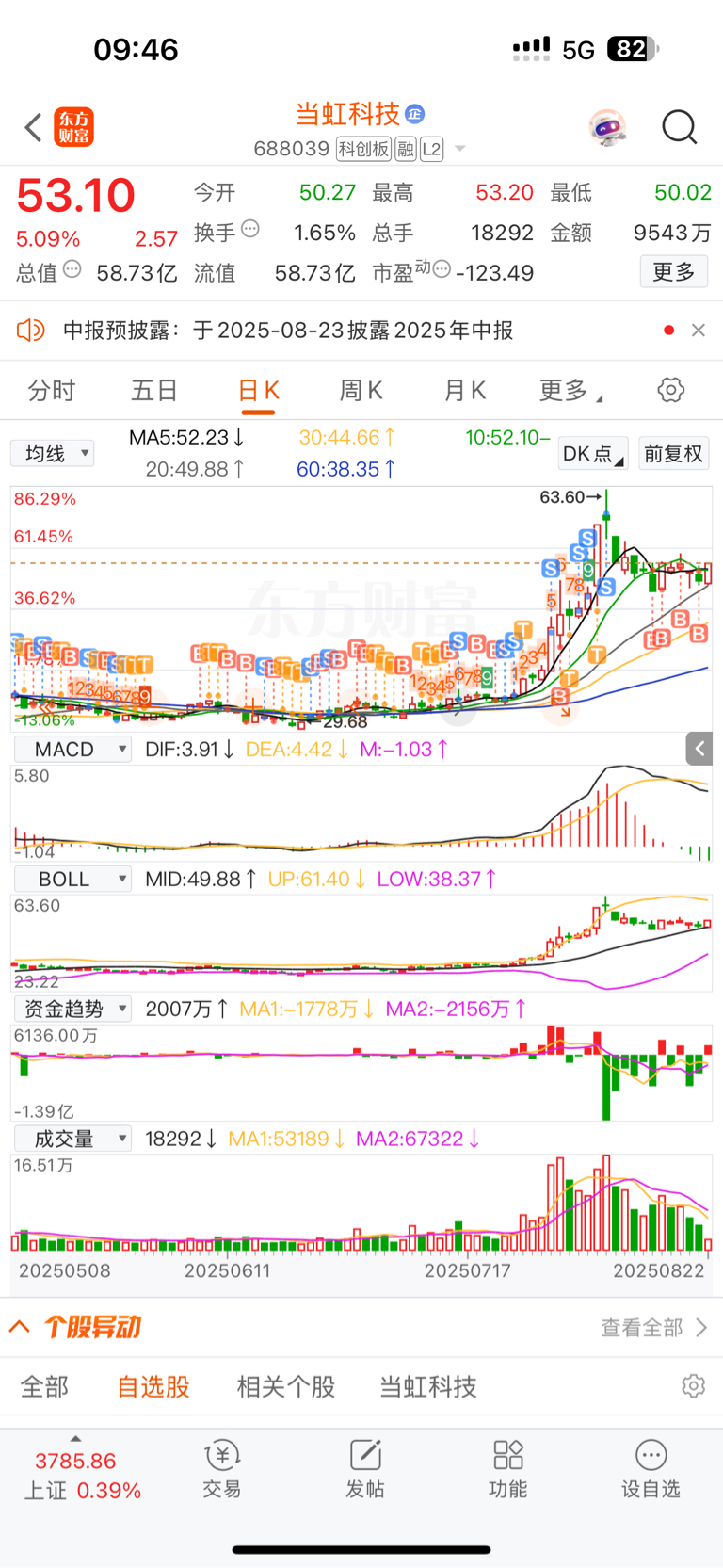Viewport: 723px width, 1568px height.
Task: Expand the 更多 chart period menu
Action: click(570, 391)
